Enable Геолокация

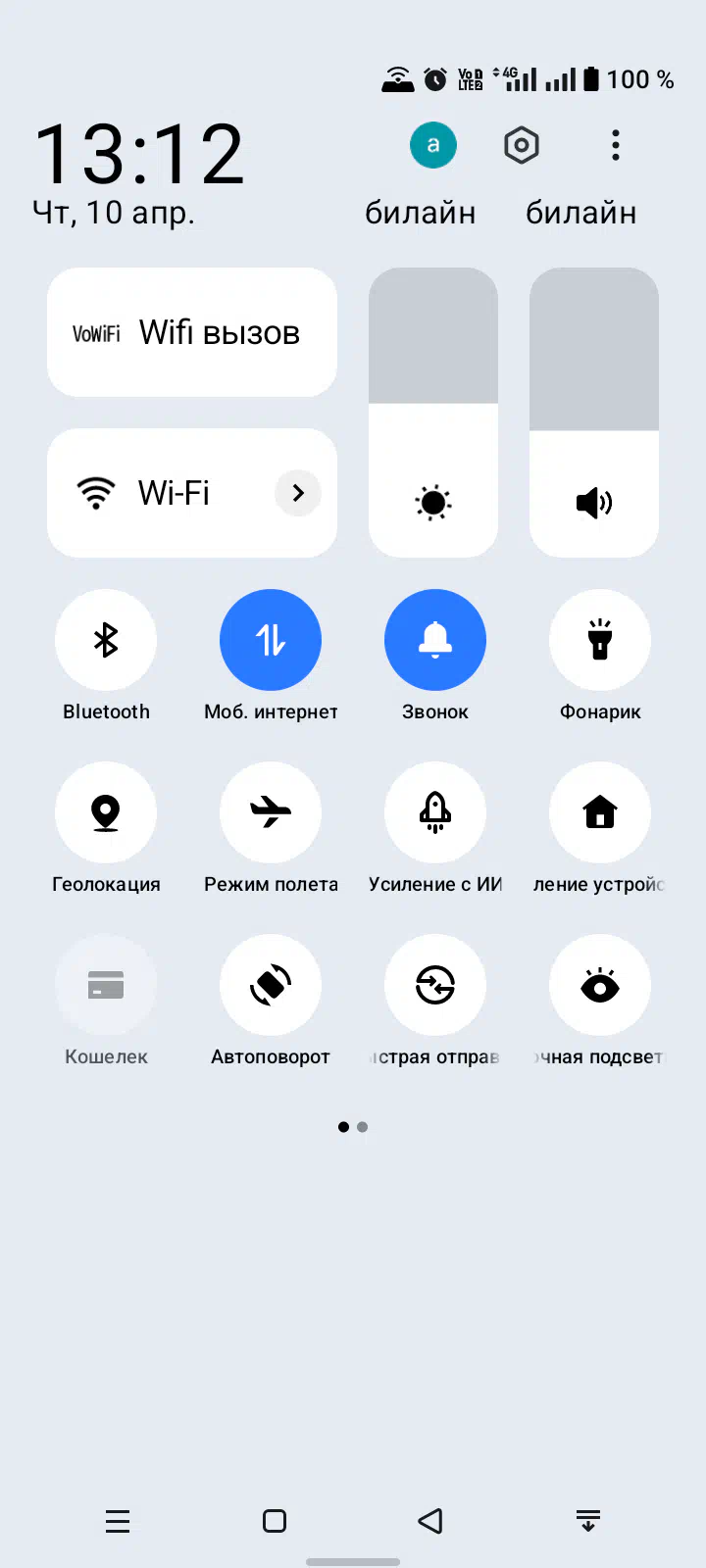click(106, 812)
